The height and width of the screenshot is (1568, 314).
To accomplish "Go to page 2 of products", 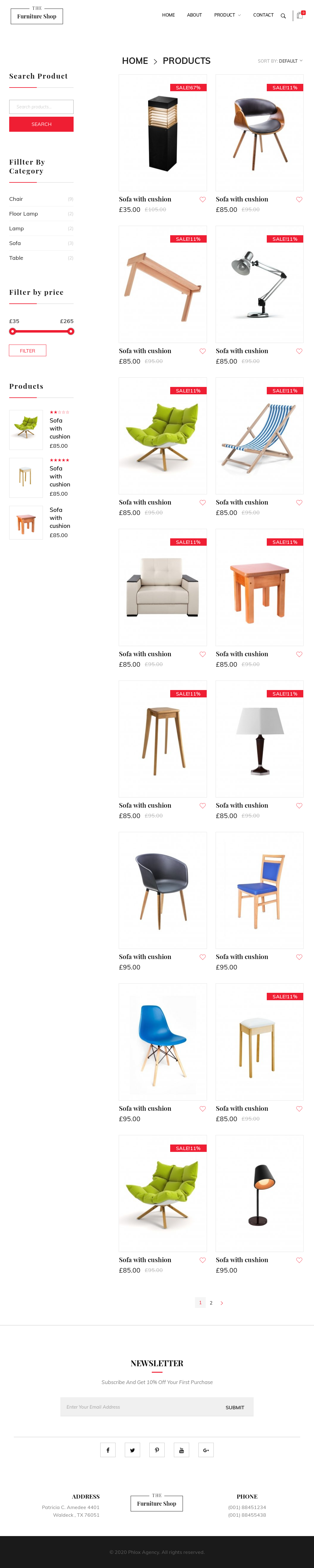I will 211,1303.
